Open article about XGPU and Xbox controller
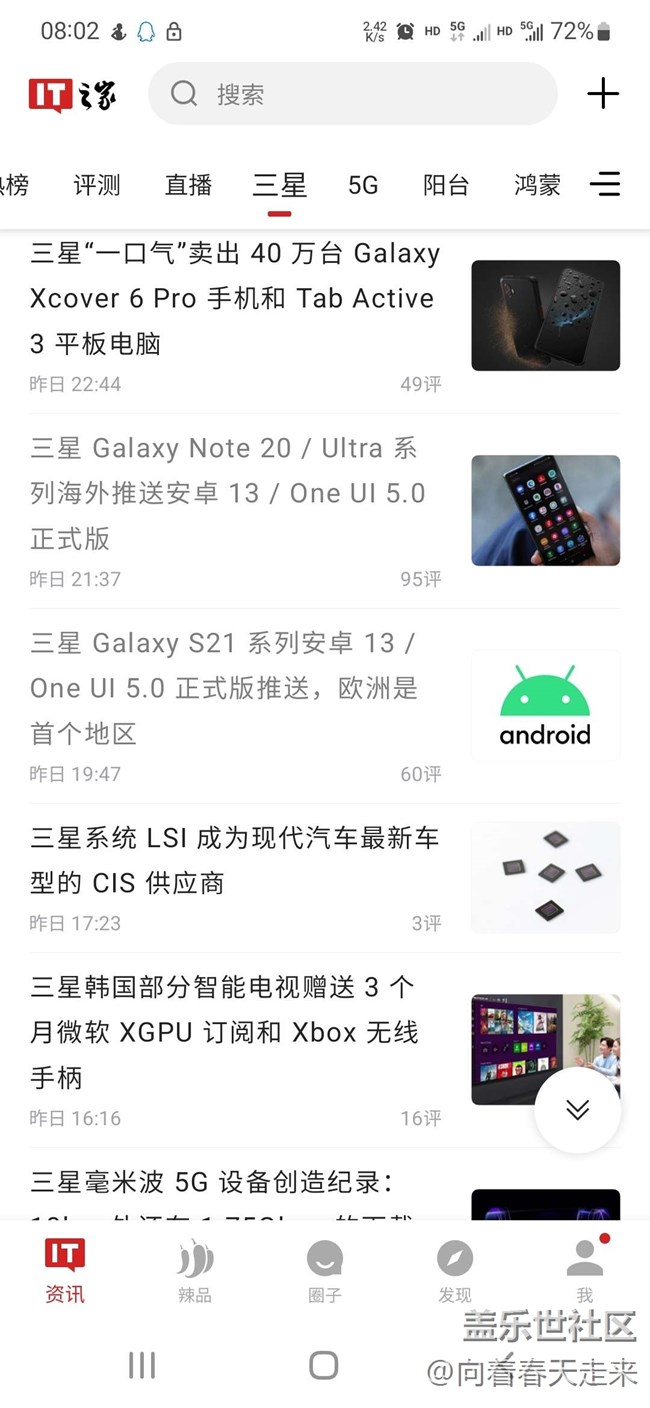This screenshot has width=650, height=1408. pyautogui.click(x=225, y=1032)
